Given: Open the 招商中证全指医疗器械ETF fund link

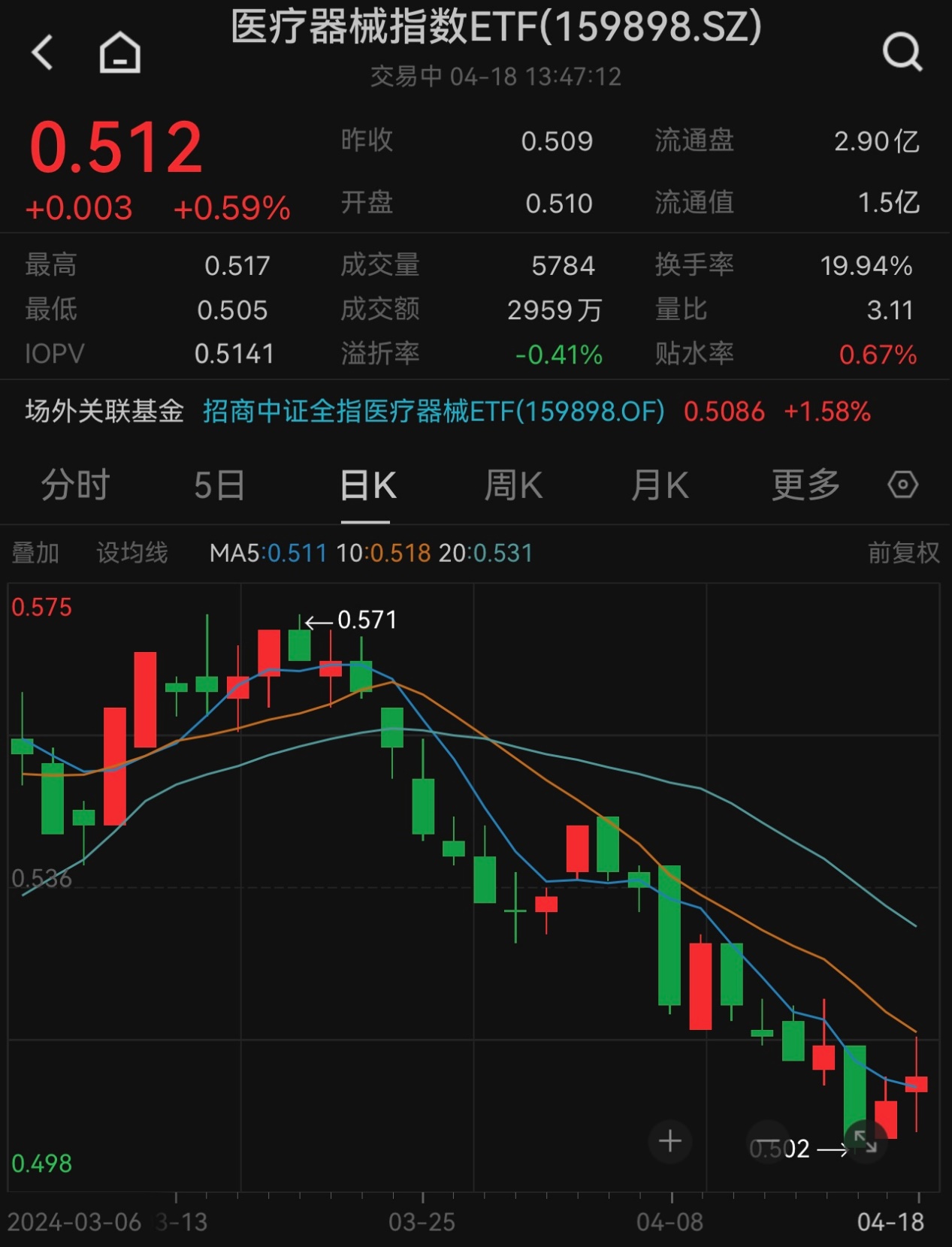Looking at the screenshot, I should pyautogui.click(x=433, y=412).
